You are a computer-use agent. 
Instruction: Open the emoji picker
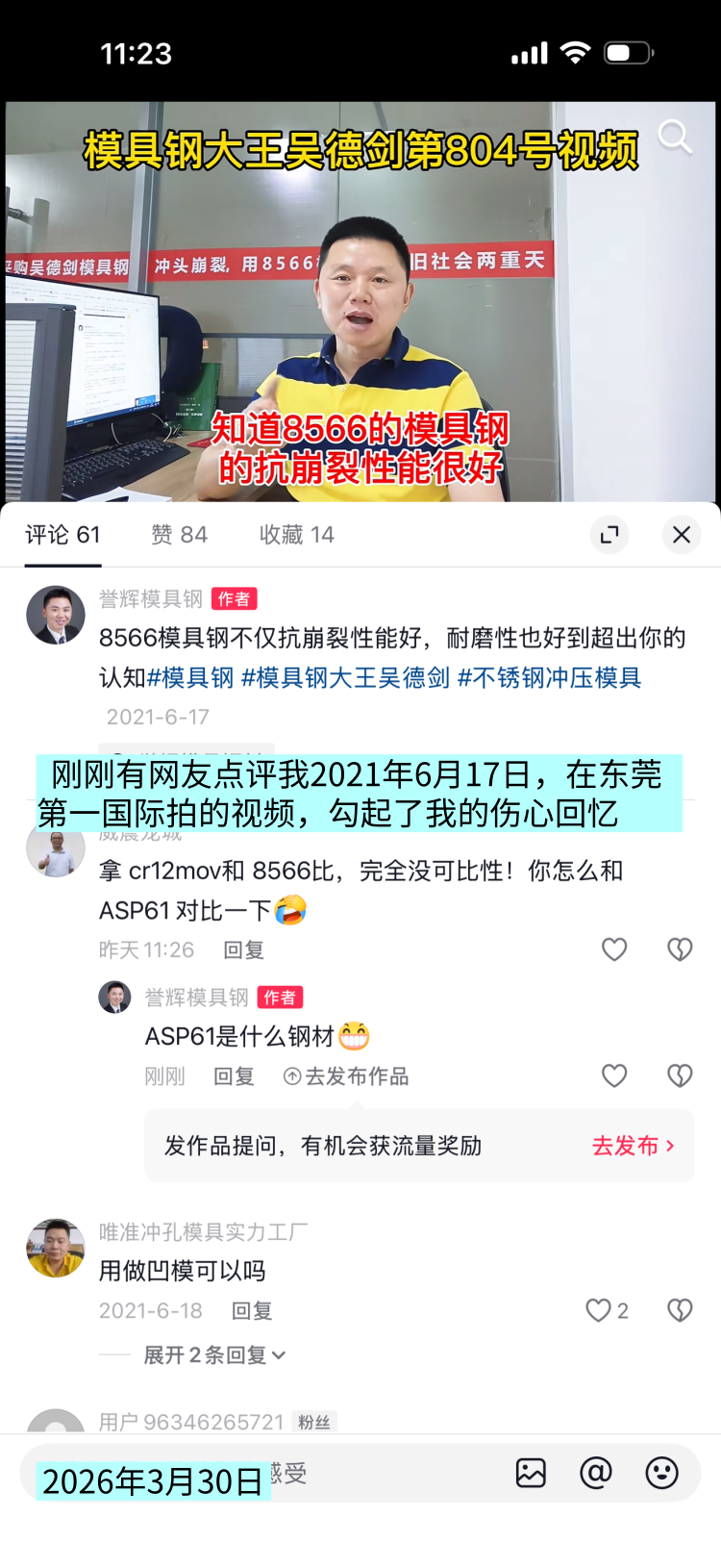(x=661, y=1473)
